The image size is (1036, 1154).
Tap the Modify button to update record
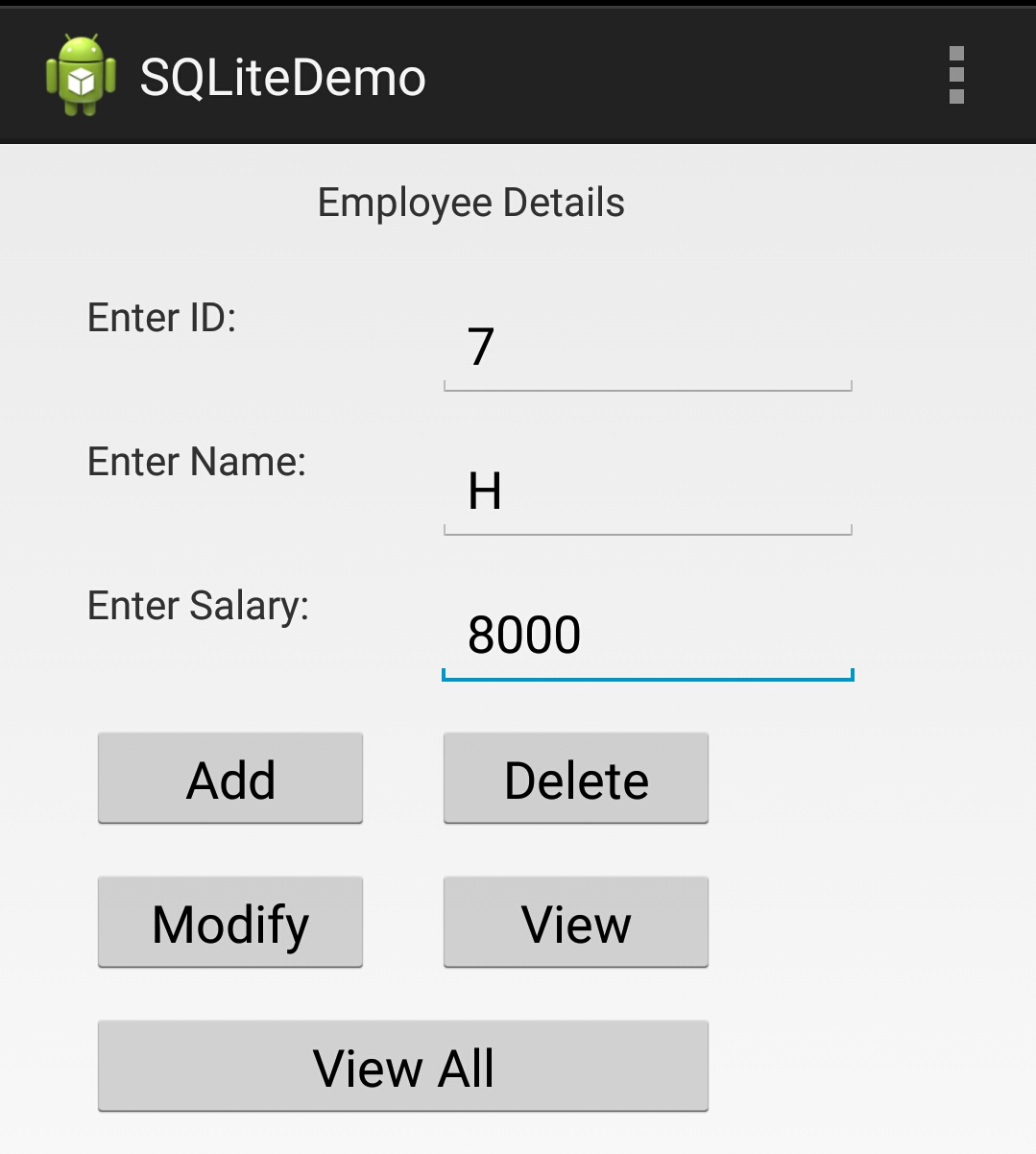tap(229, 922)
